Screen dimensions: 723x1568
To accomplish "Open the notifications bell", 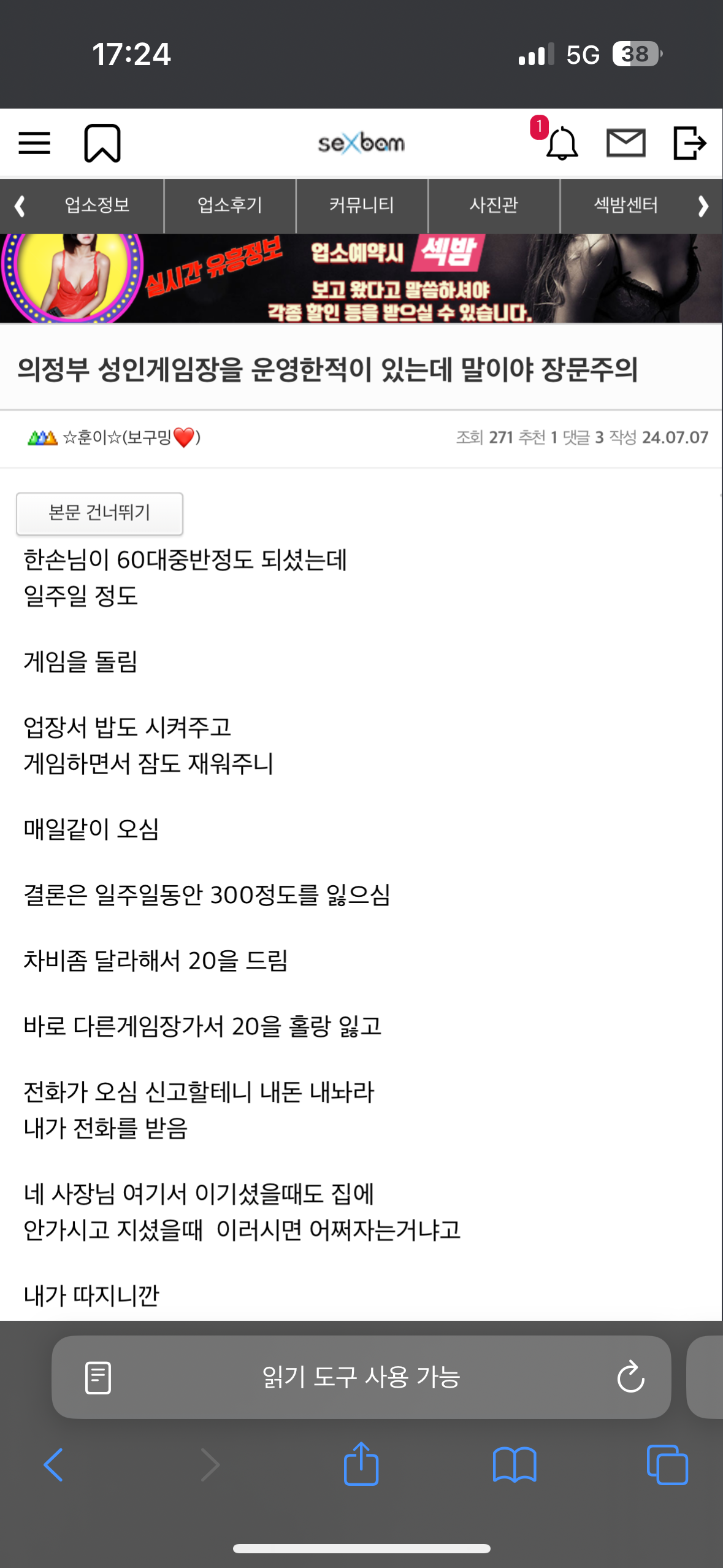I will (x=561, y=144).
